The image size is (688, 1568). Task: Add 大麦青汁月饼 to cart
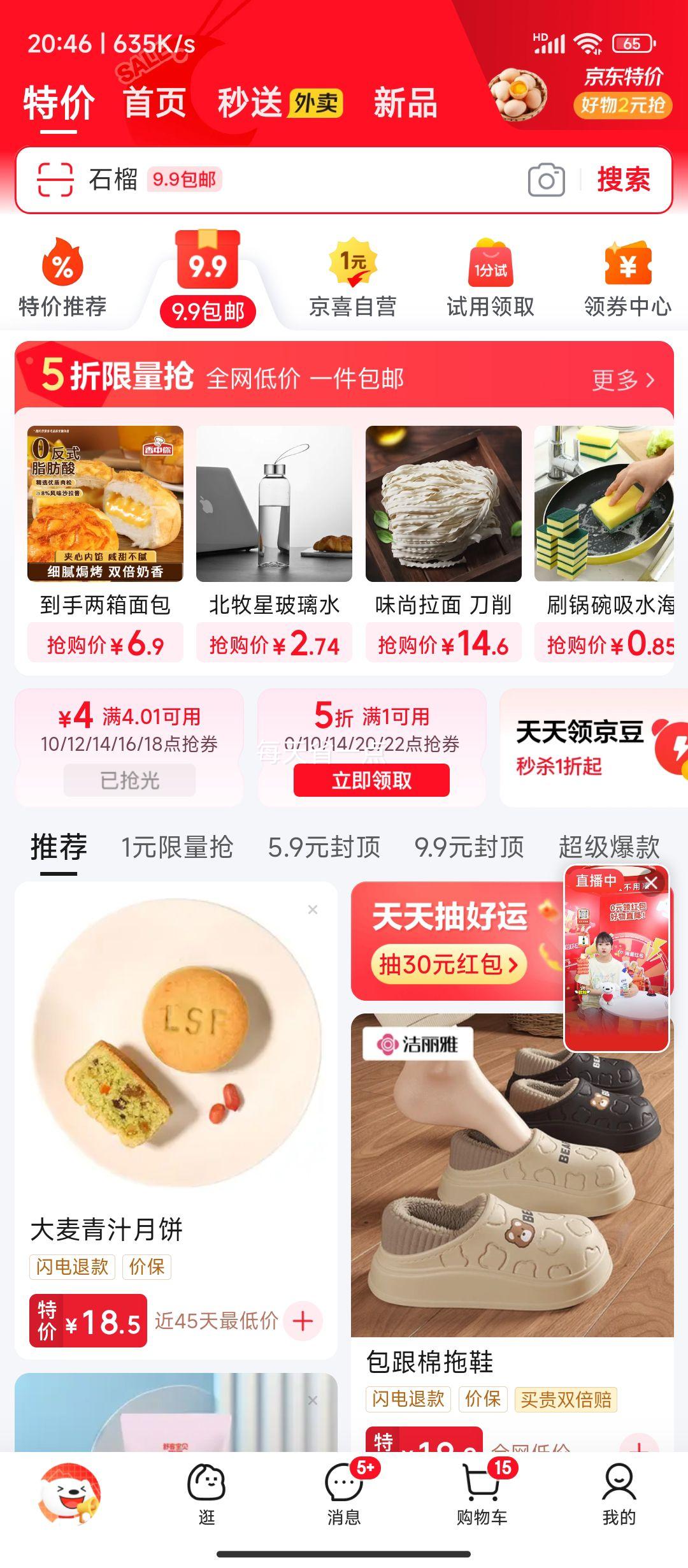303,1321
